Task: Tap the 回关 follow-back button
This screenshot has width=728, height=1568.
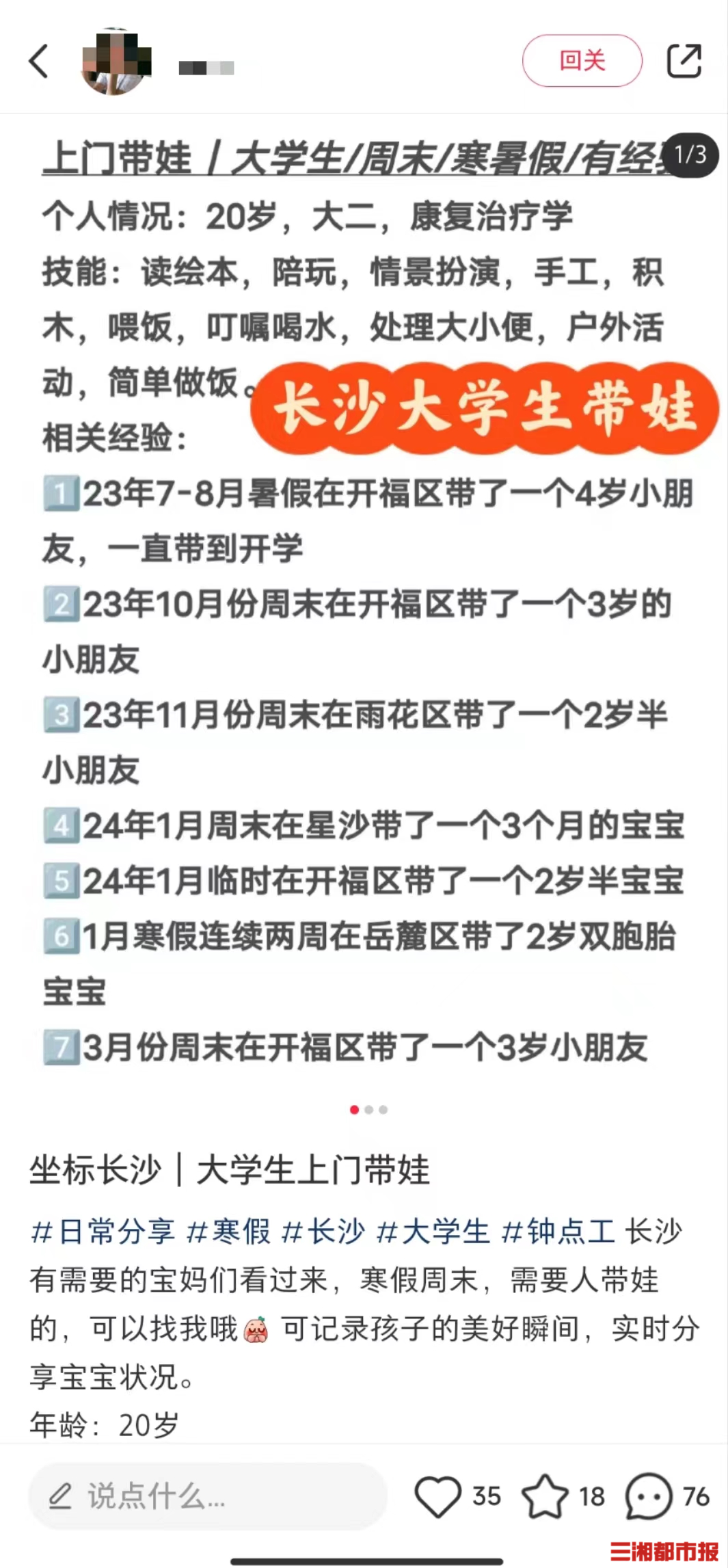Action: tap(582, 61)
